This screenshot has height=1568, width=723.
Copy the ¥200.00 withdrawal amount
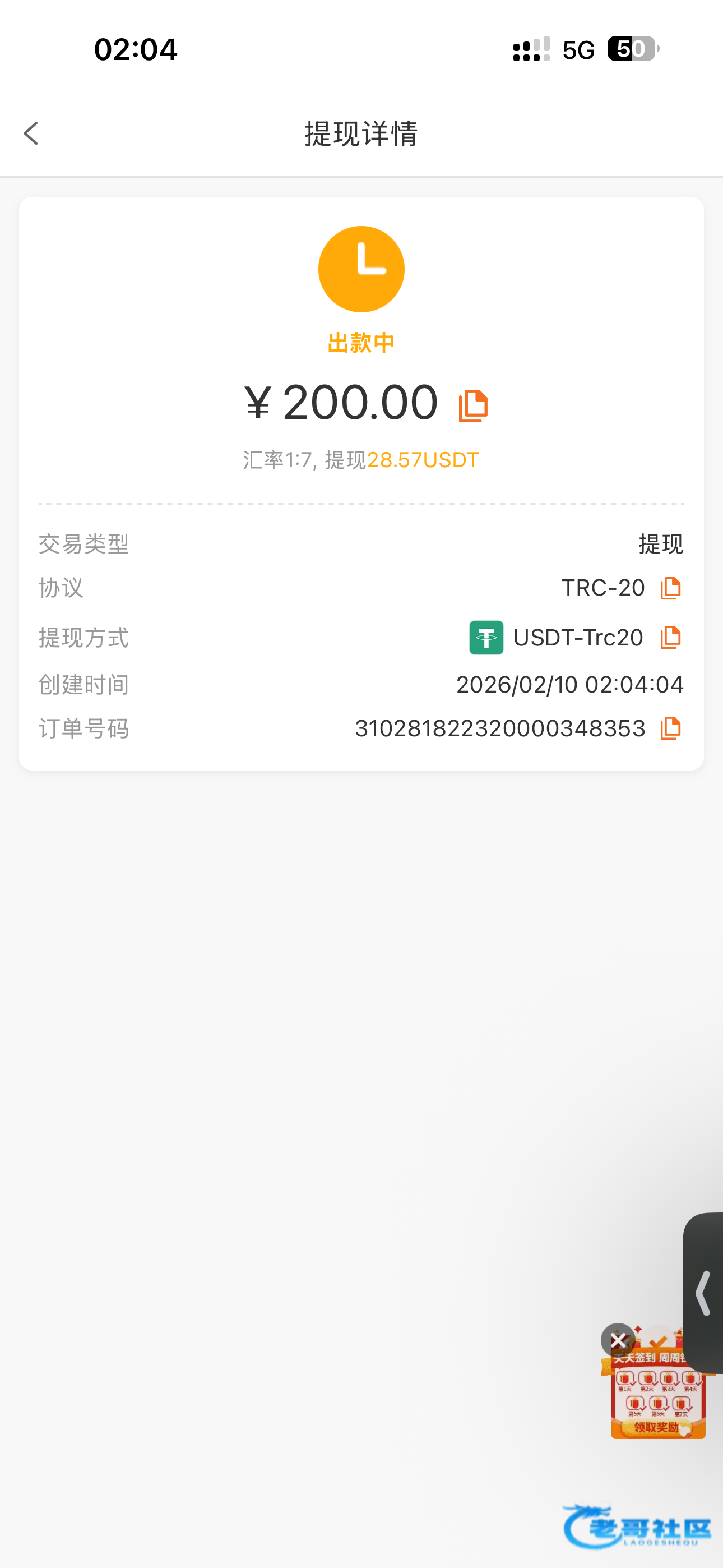tap(473, 405)
